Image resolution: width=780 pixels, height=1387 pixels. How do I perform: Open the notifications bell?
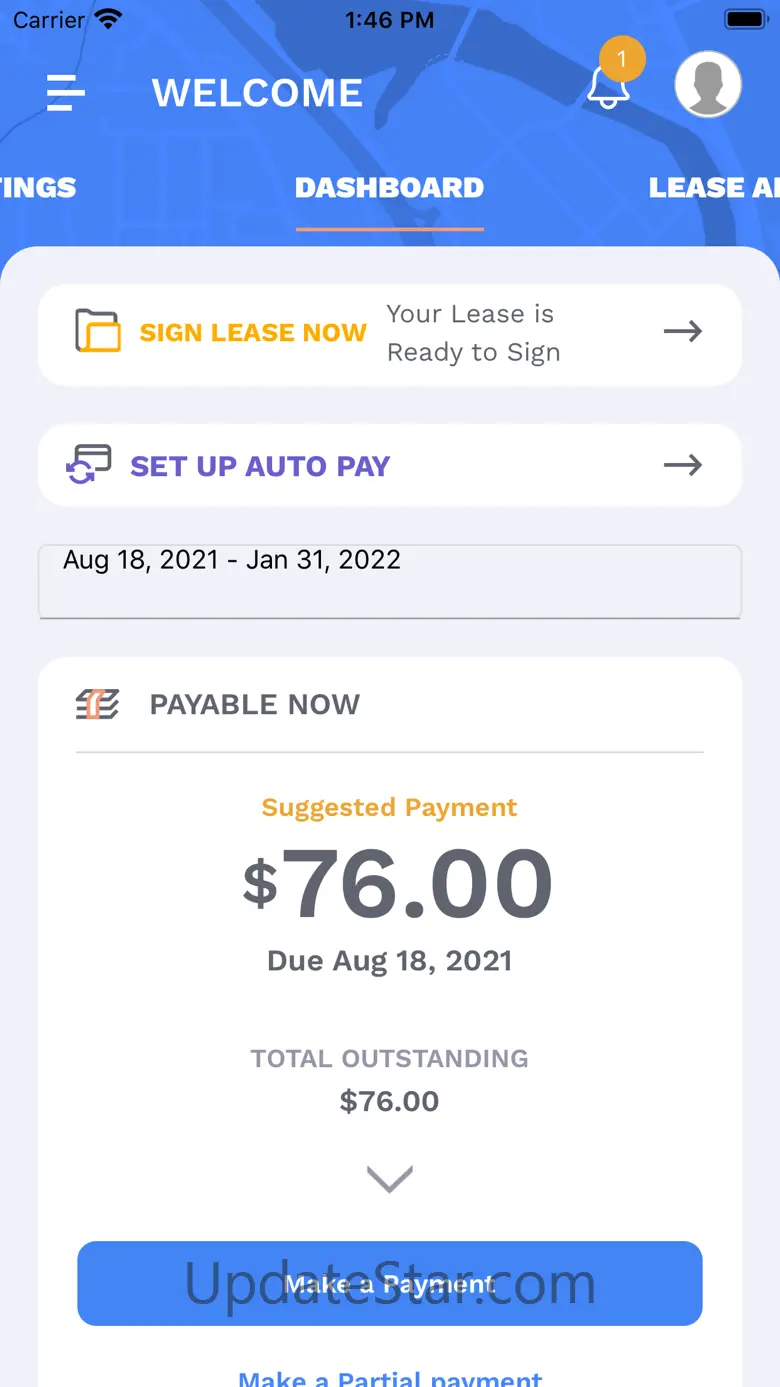coord(609,87)
